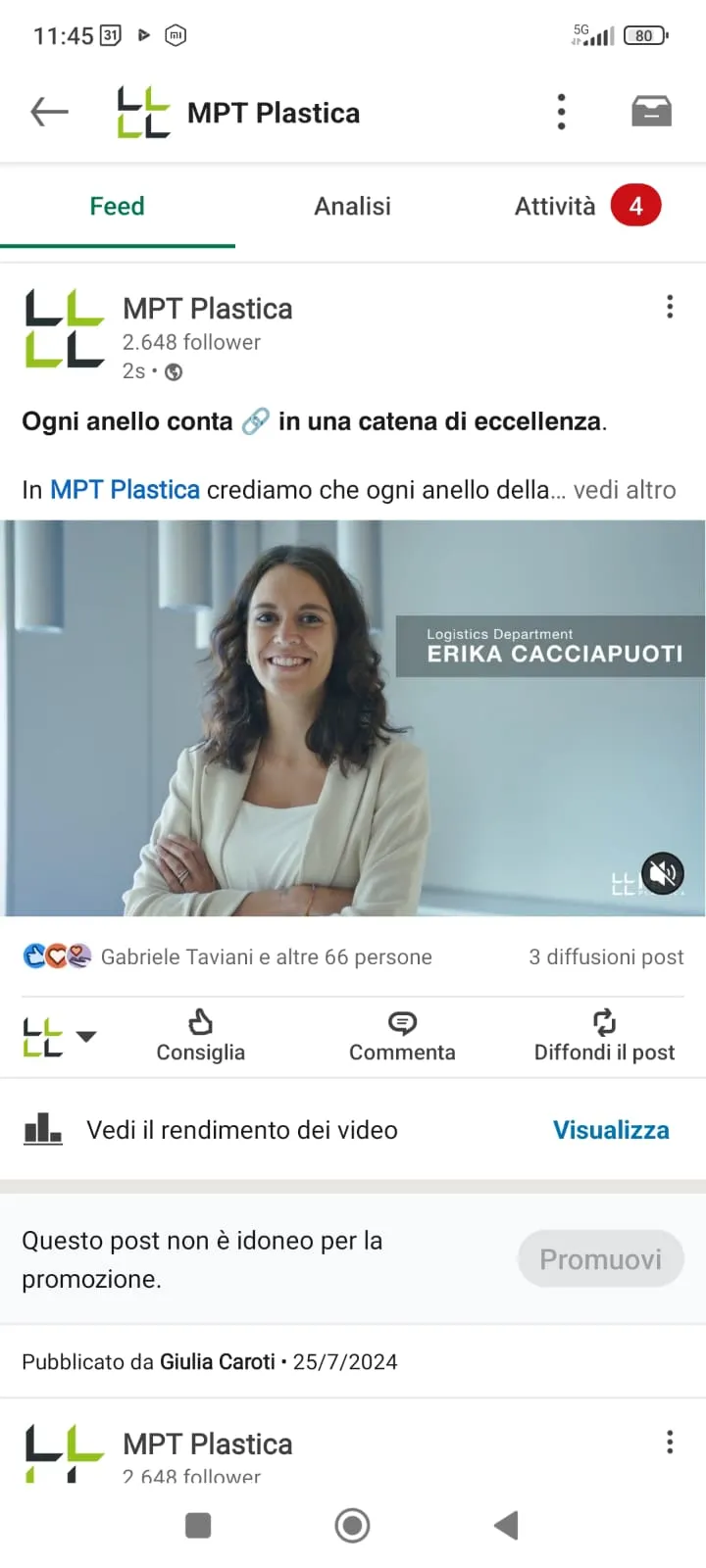Tap Commenta to write a comment
Screen dimensions: 706x1568
402,1037
